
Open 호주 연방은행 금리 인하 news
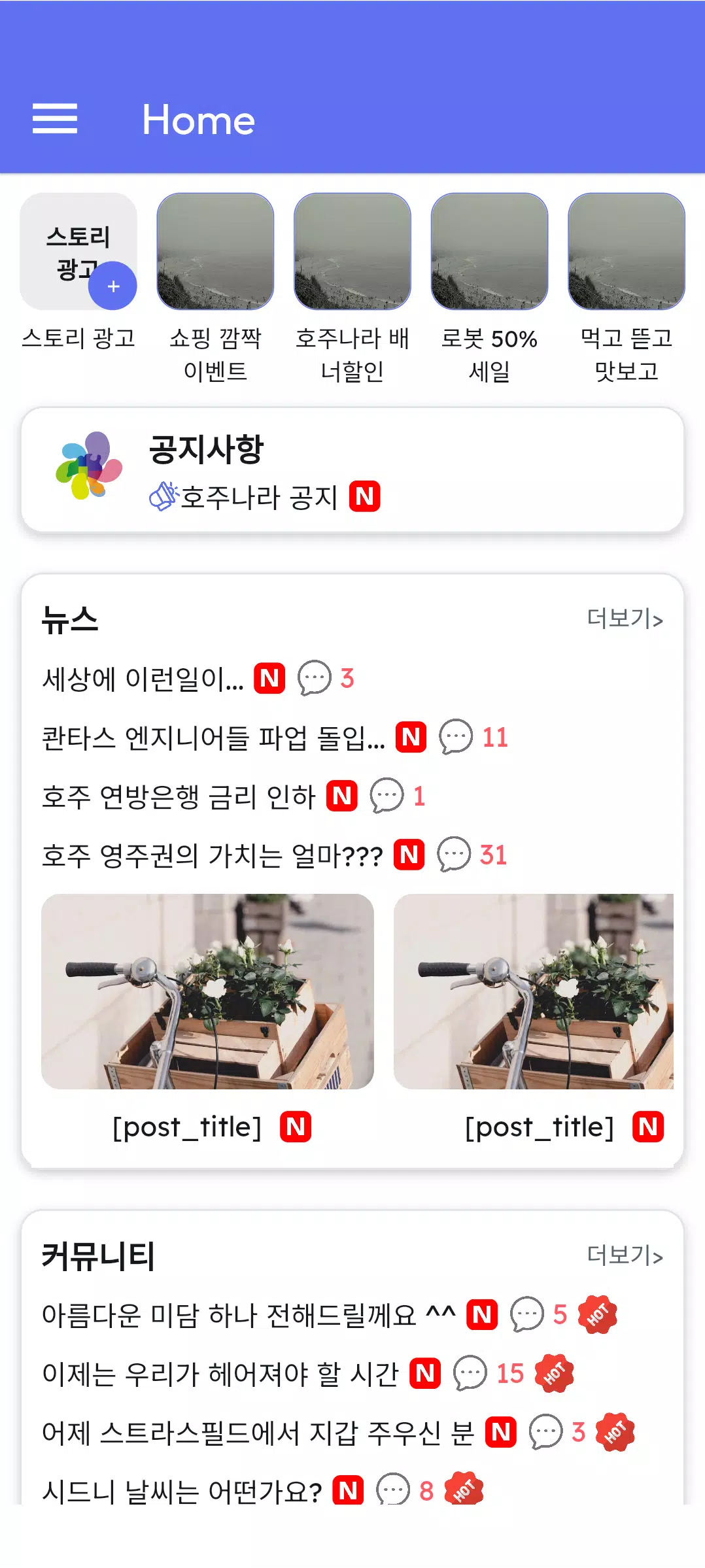[179, 797]
